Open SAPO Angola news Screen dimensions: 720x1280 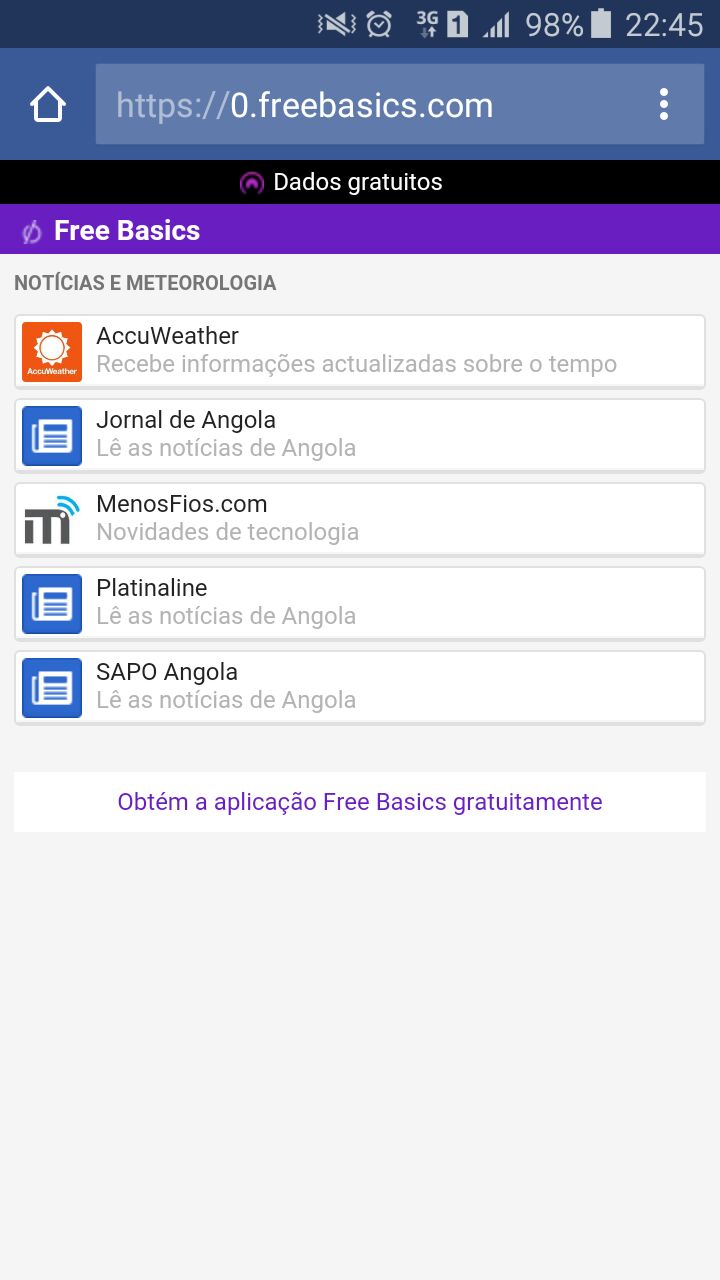360,687
